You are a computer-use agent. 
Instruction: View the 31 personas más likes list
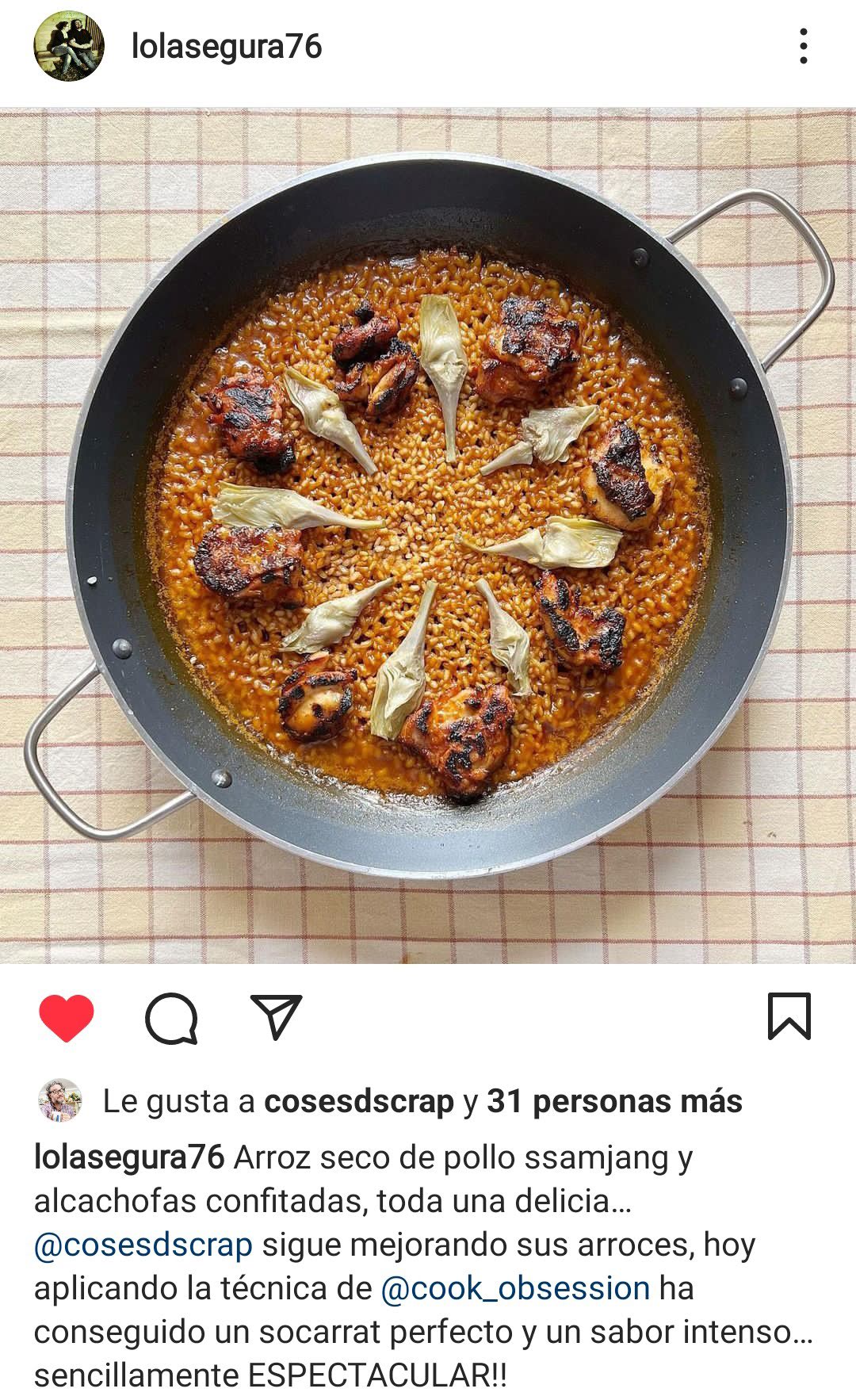(x=614, y=1101)
